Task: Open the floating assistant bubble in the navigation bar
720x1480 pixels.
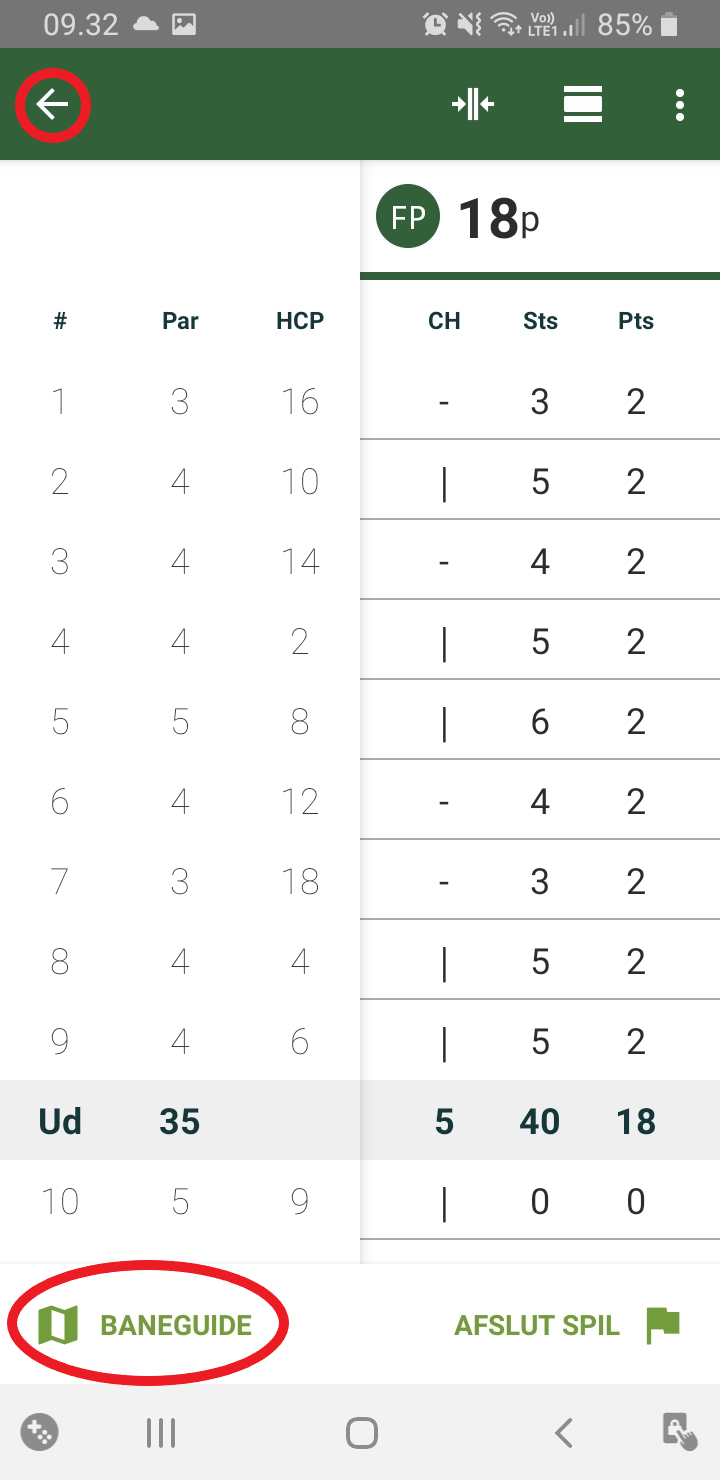Action: pos(39,1430)
